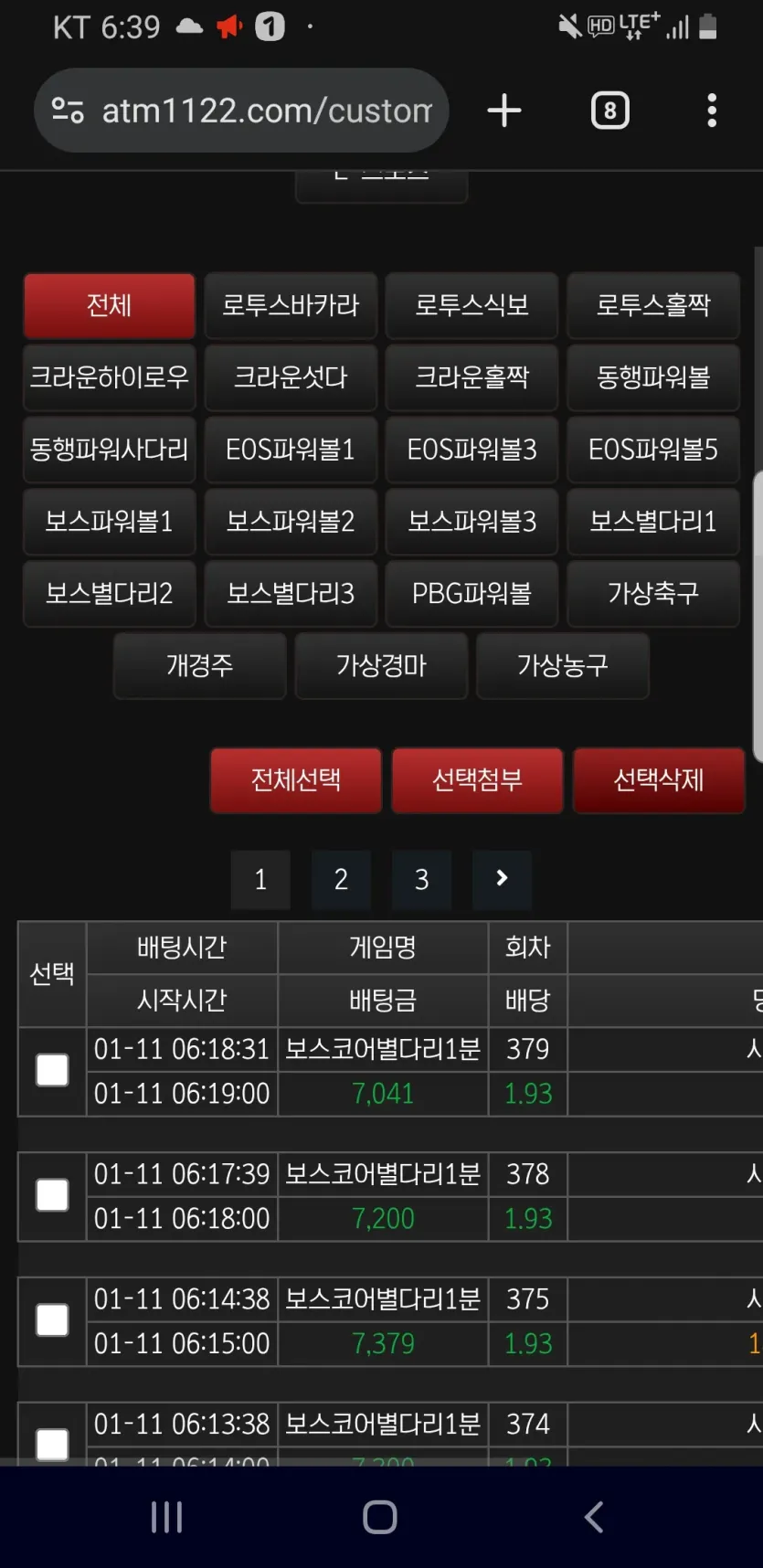This screenshot has width=763, height=1568.
Task: Open the browser overflow menu
Action: pos(712,111)
